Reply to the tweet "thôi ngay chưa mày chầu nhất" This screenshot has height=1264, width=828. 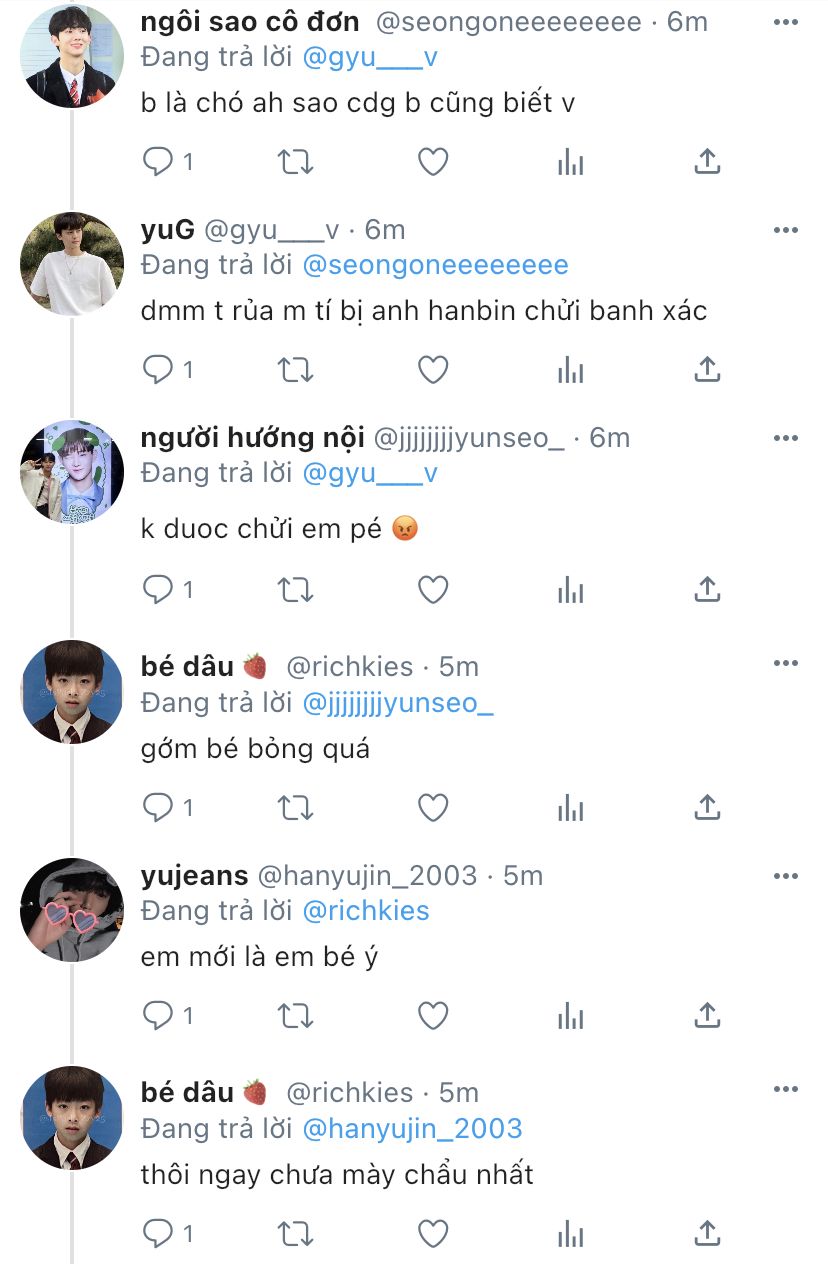pyautogui.click(x=158, y=1234)
